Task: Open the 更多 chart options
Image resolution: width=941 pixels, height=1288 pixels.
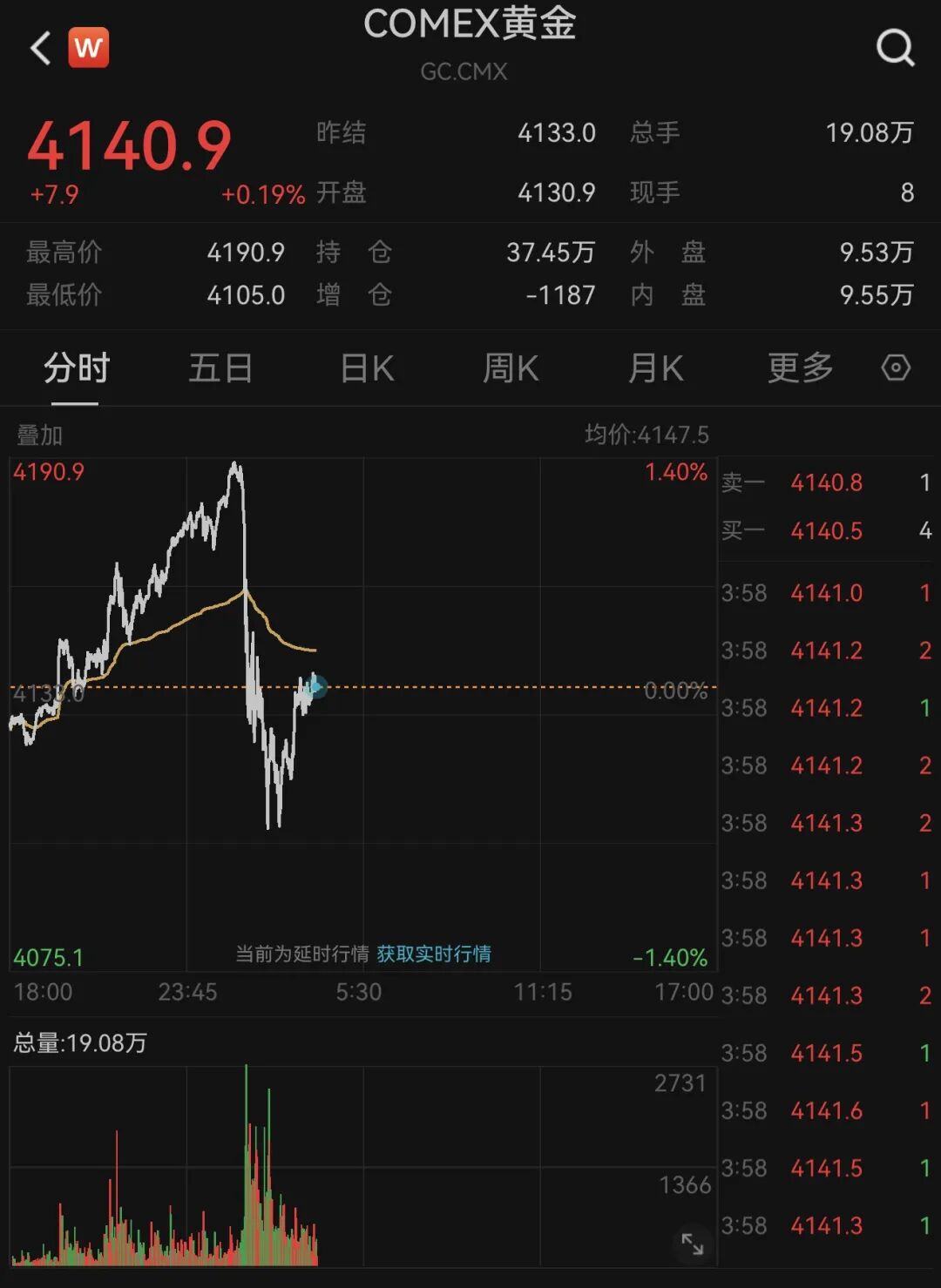Action: pyautogui.click(x=800, y=368)
